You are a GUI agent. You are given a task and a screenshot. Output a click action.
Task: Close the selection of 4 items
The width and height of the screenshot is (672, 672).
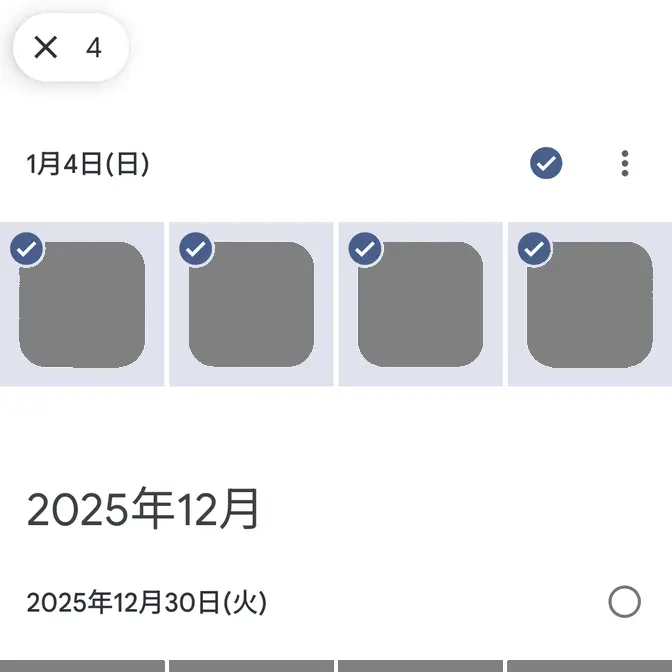pyautogui.click(x=46, y=47)
